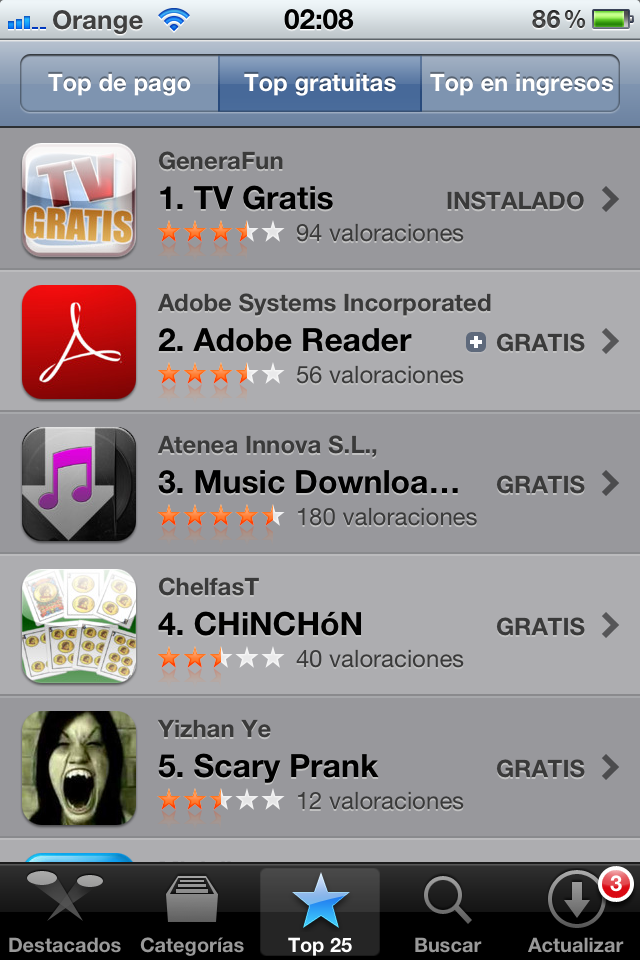Switch to Top en ingresos segment
The width and height of the screenshot is (640, 960).
coord(521,83)
